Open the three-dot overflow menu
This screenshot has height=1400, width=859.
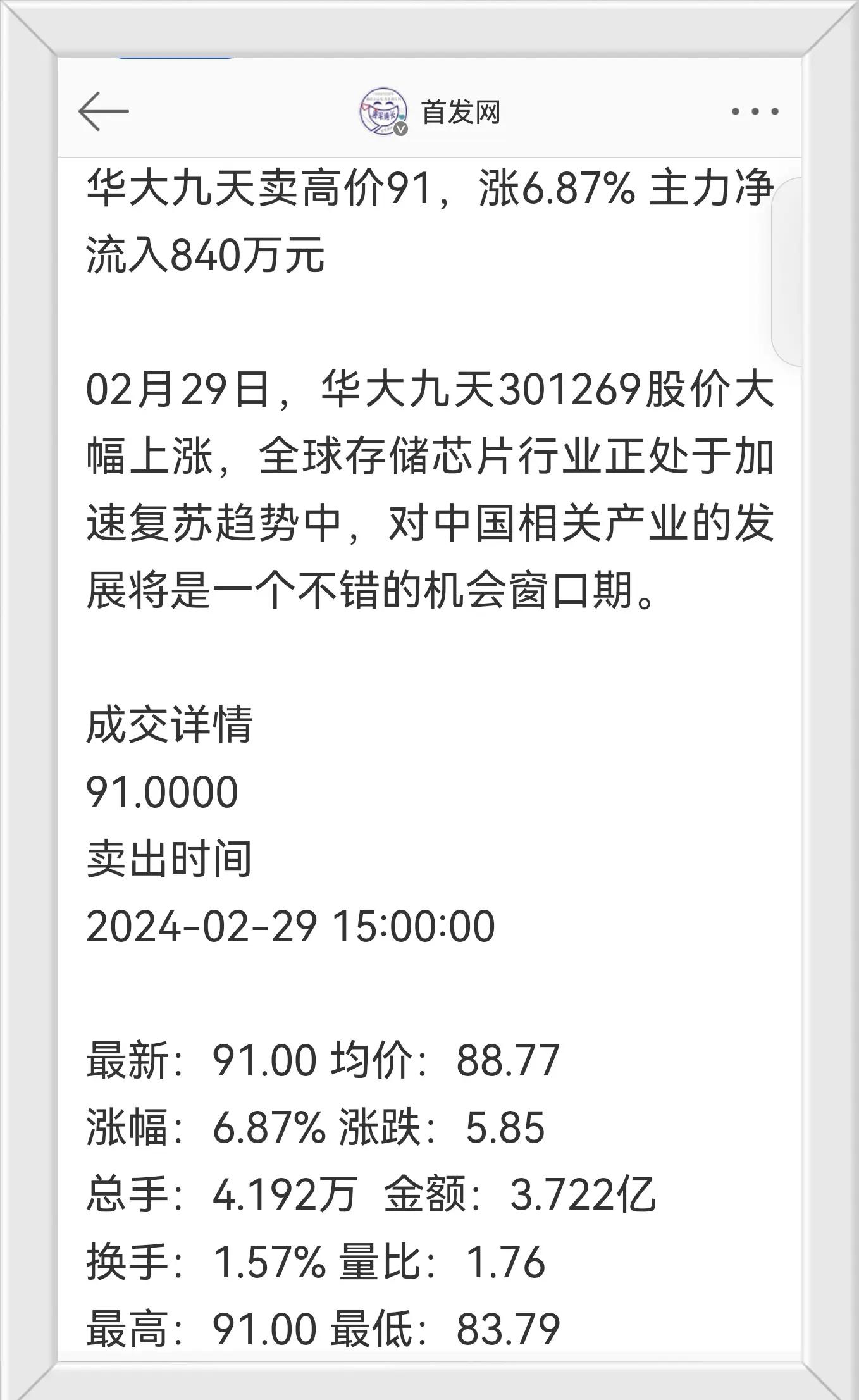point(755,112)
